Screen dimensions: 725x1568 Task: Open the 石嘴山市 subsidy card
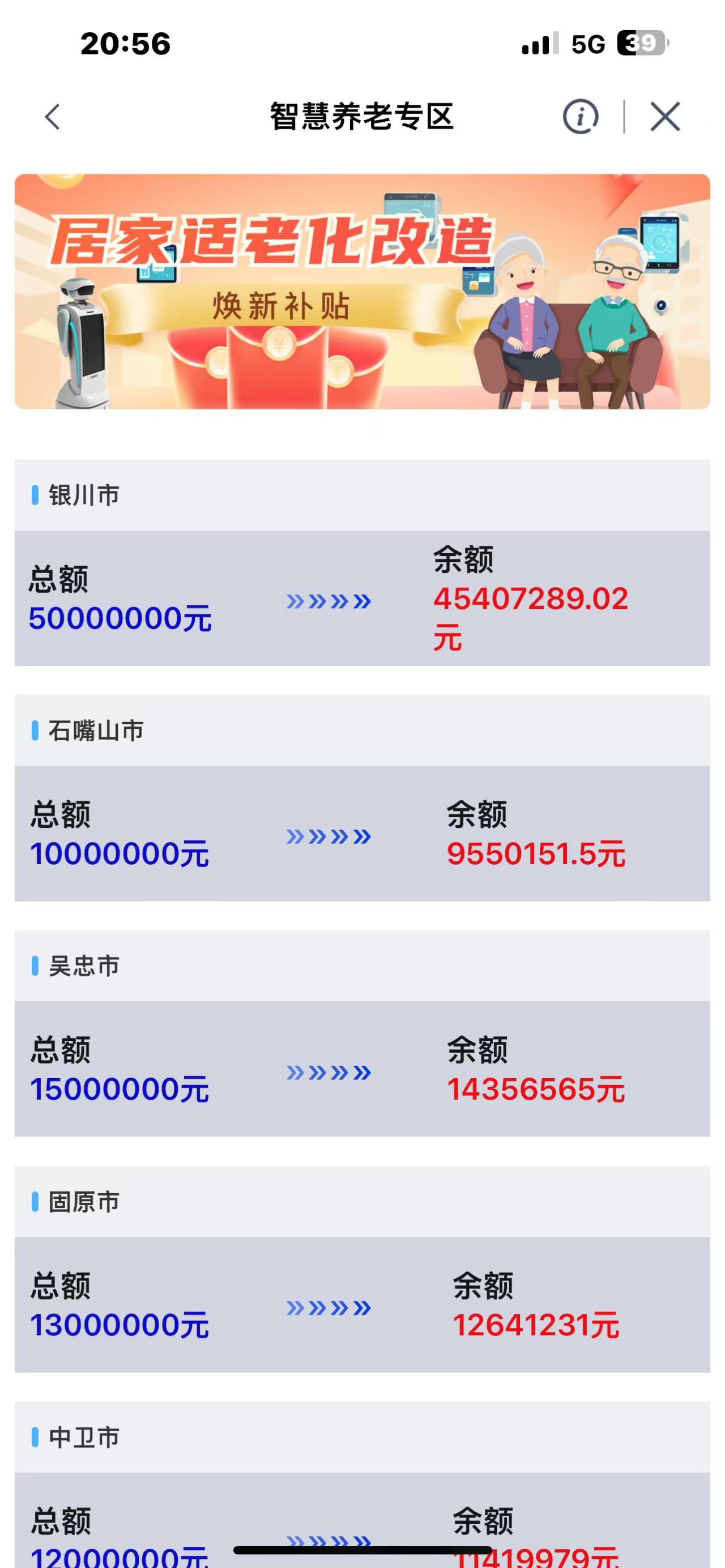pos(362,798)
